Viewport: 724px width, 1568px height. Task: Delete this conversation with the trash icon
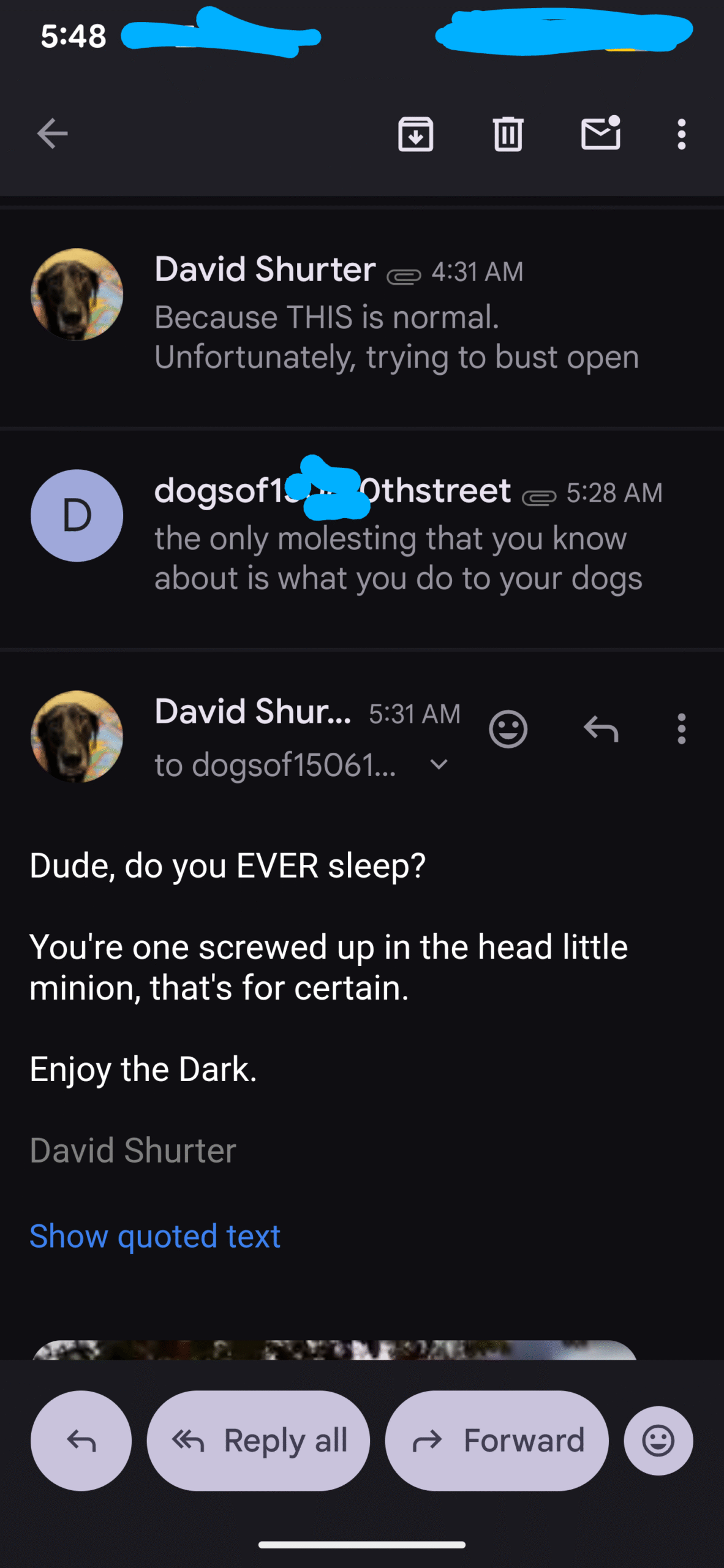click(508, 134)
